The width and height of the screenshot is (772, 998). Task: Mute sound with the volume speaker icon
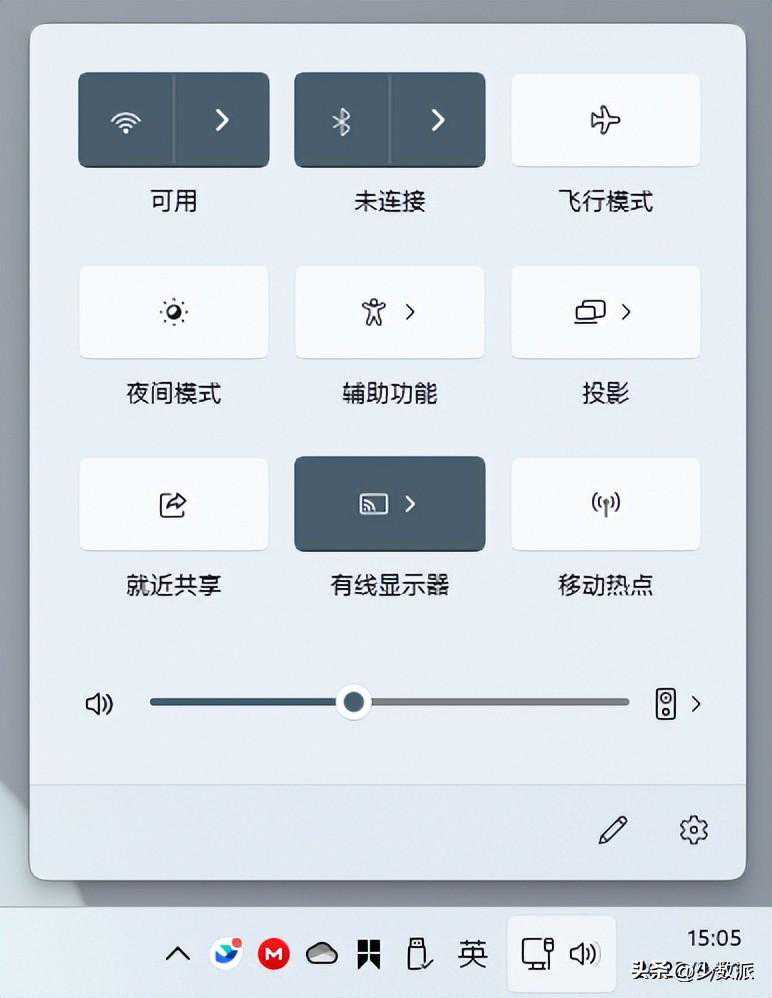pyautogui.click(x=99, y=704)
